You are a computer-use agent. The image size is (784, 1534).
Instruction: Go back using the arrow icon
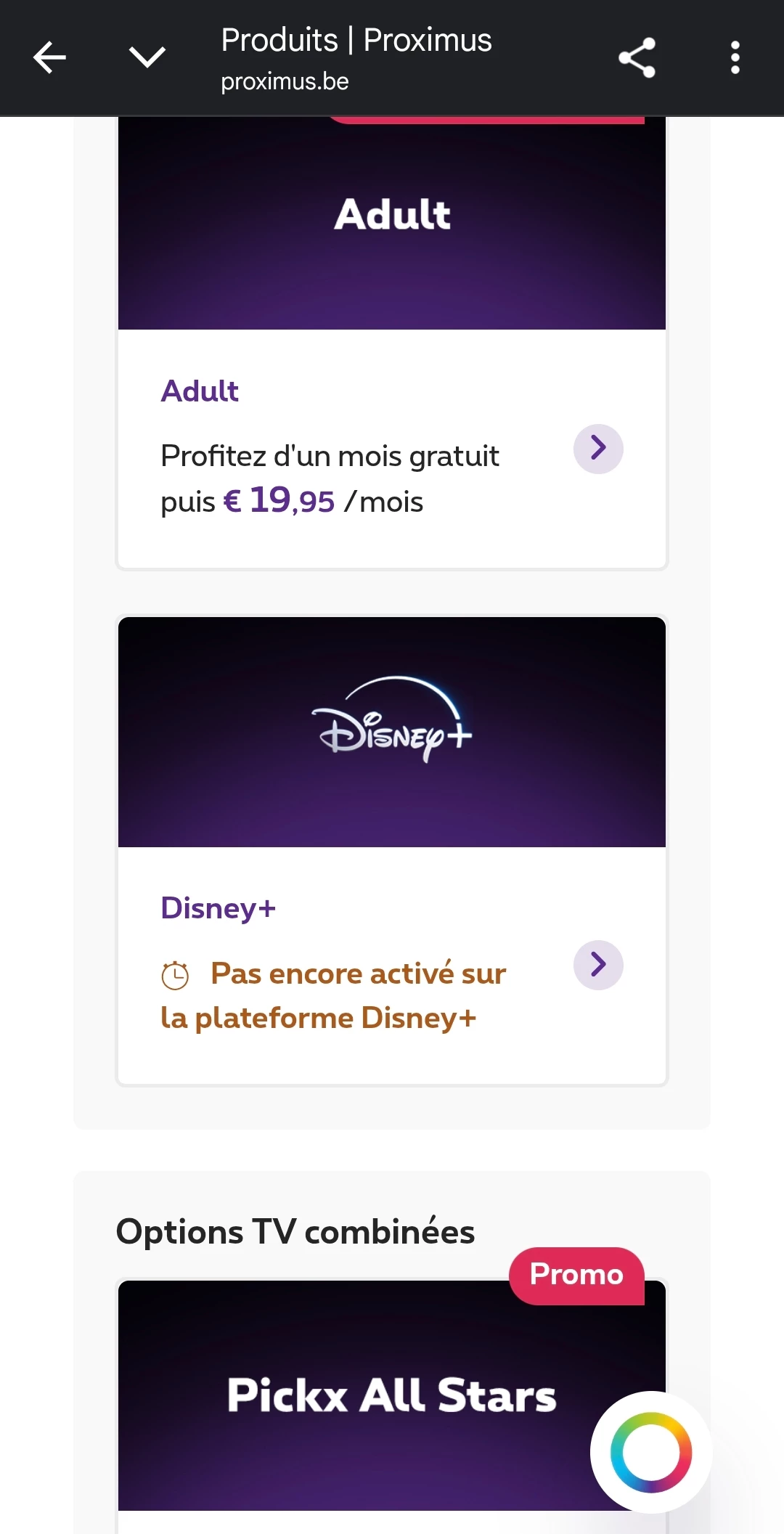49,57
